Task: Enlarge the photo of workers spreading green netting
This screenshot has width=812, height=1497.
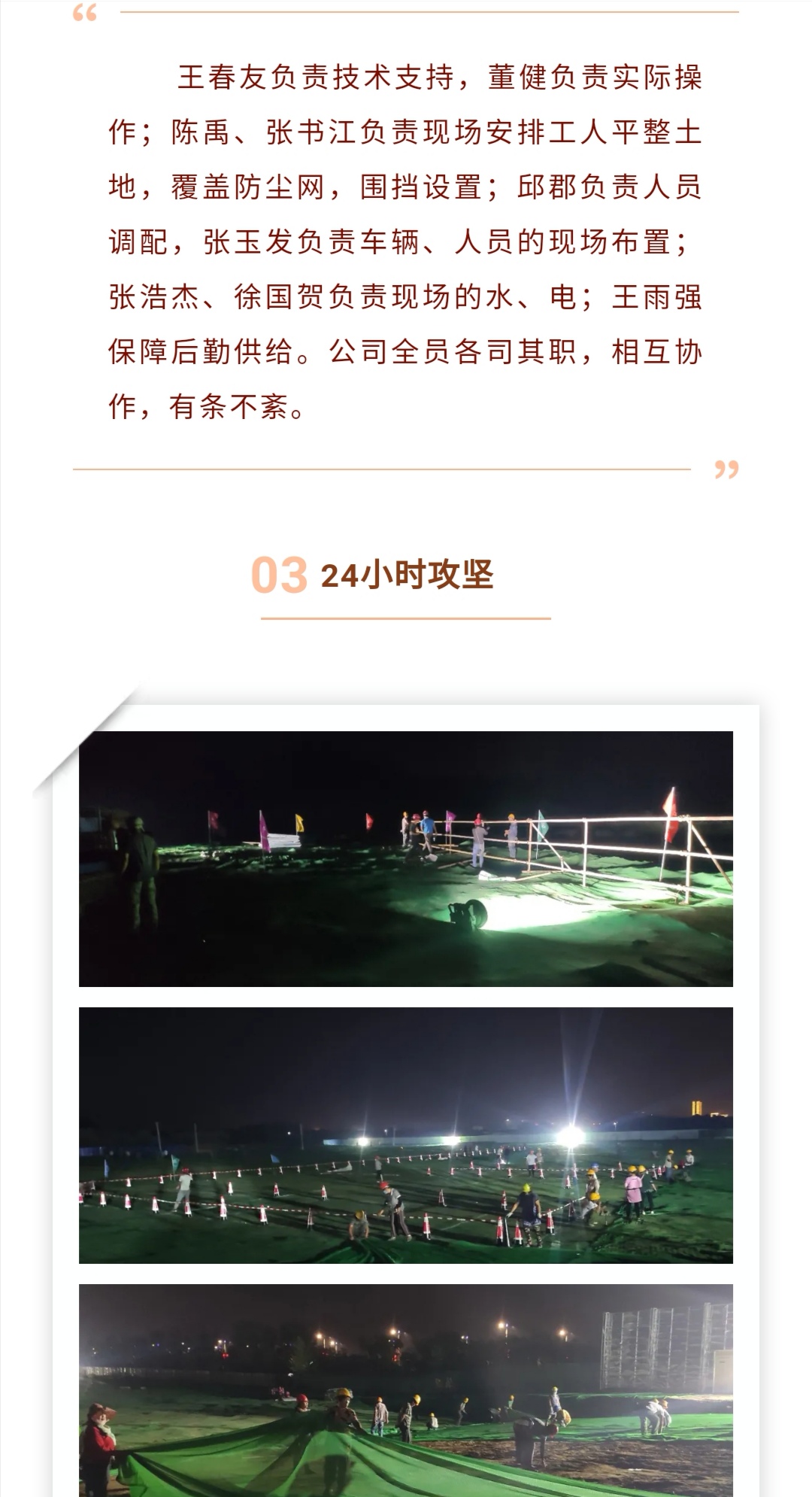Action: click(x=406, y=1390)
